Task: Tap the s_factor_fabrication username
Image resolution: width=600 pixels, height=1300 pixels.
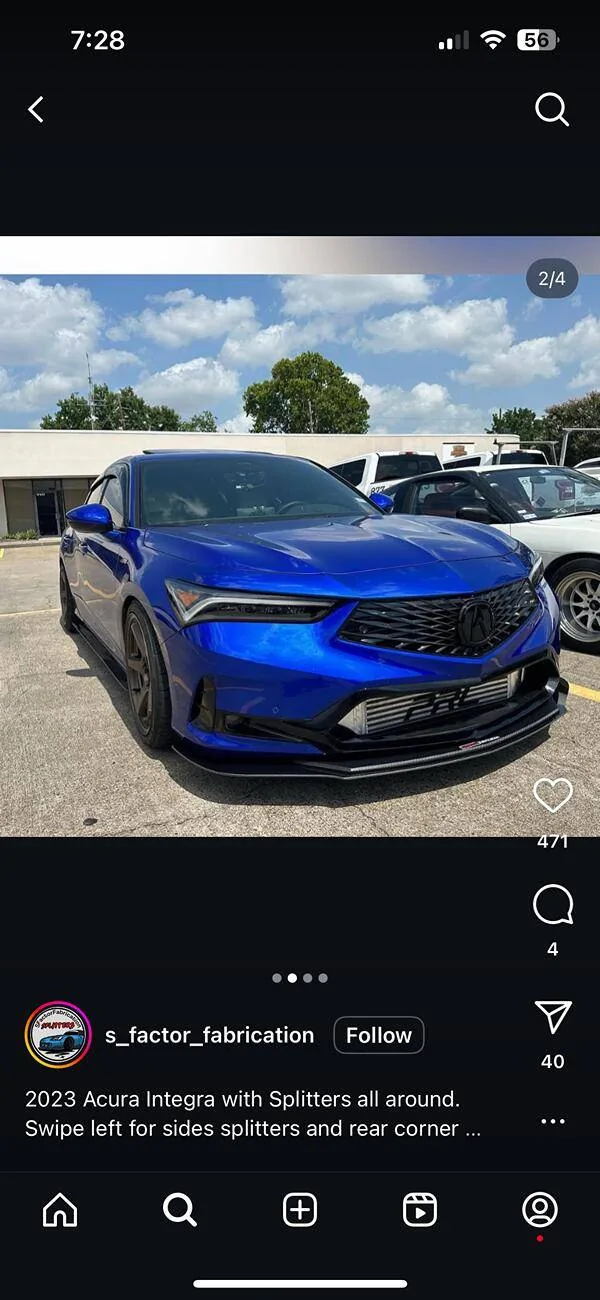Action: pos(209,1035)
